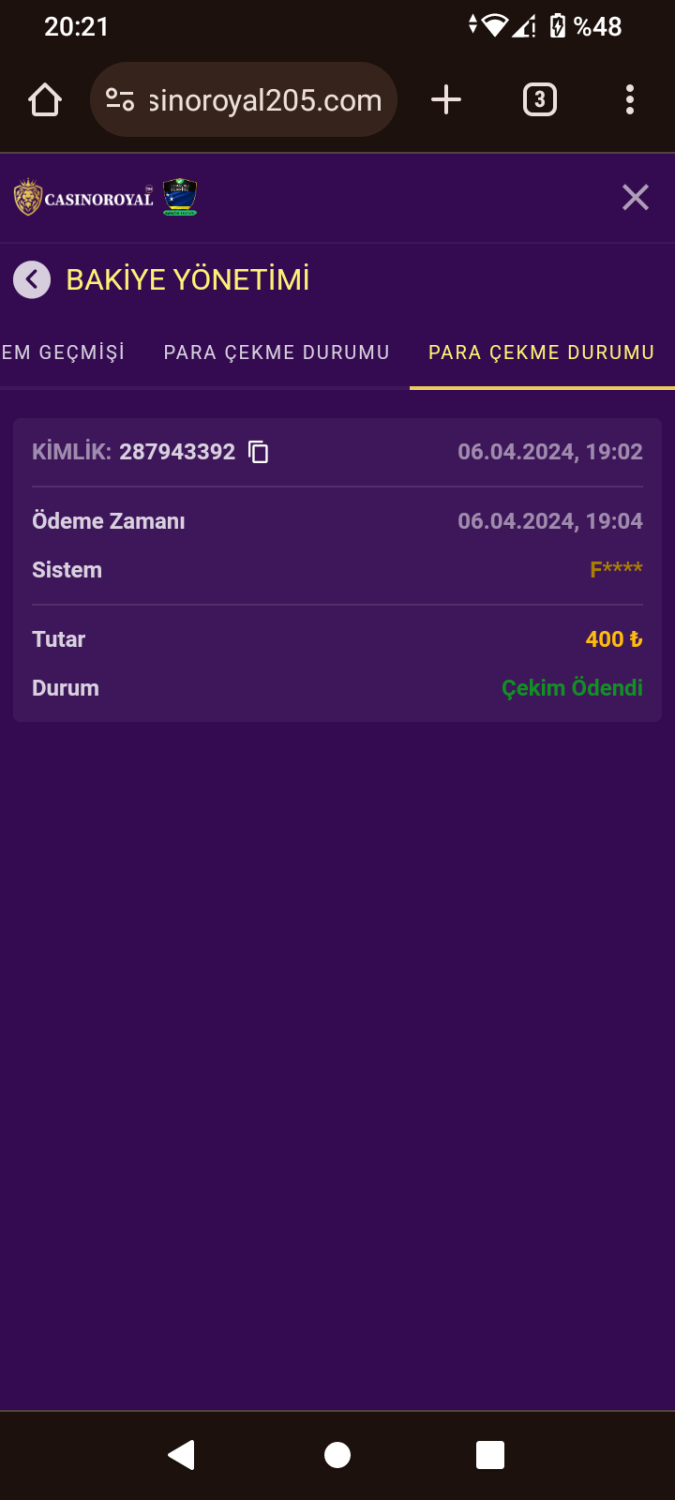Copy the Kimlik number 287943392

coord(259,452)
